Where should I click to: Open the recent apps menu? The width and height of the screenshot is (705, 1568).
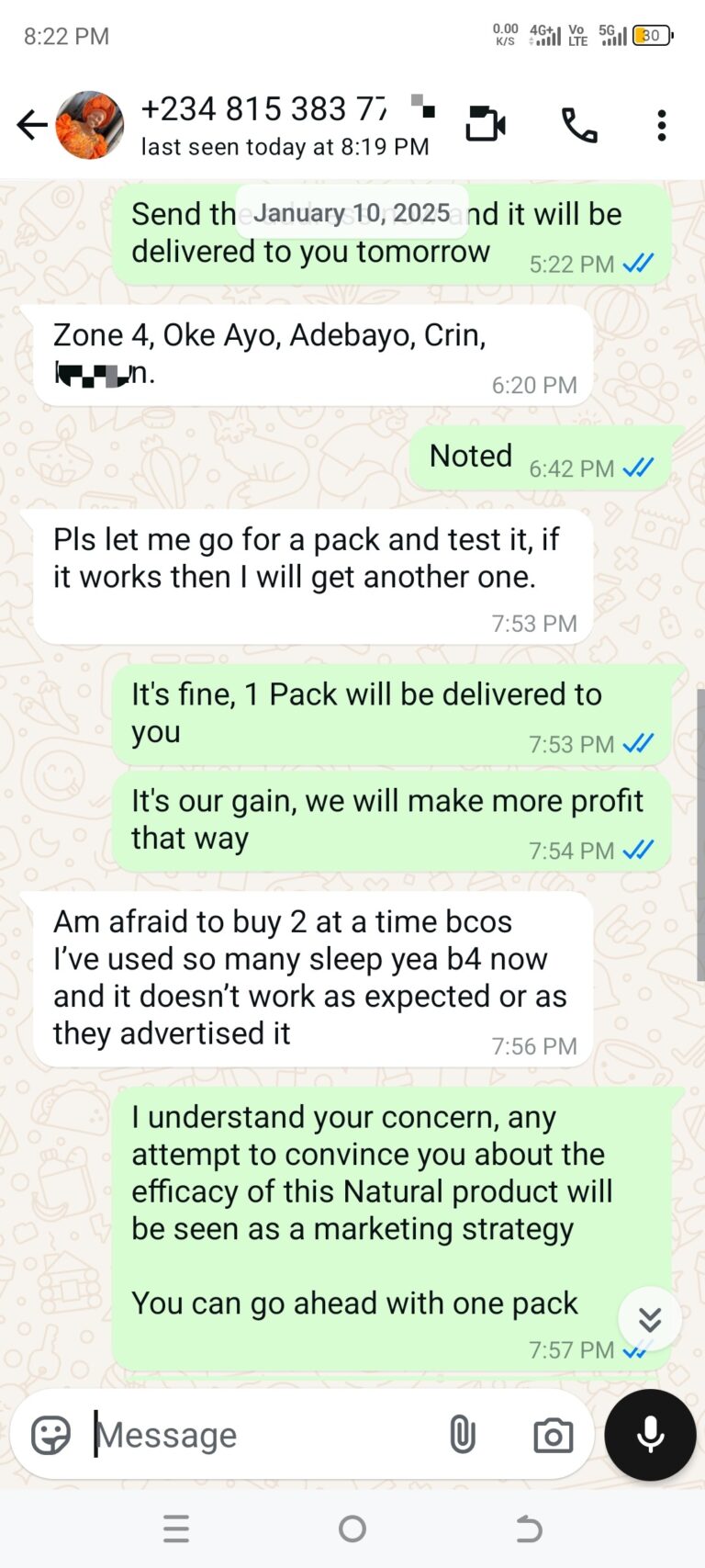tap(176, 1529)
